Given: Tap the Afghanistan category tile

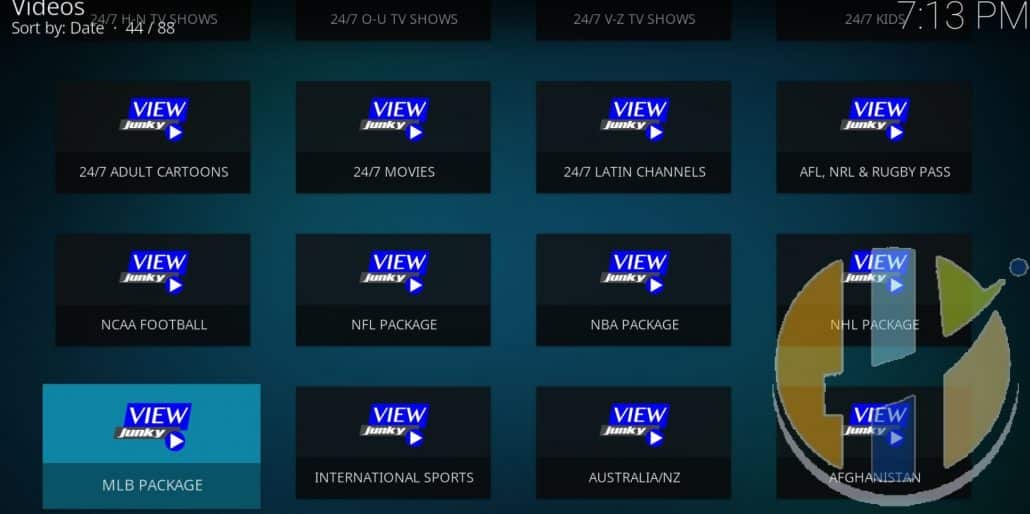Looking at the screenshot, I should (x=874, y=443).
